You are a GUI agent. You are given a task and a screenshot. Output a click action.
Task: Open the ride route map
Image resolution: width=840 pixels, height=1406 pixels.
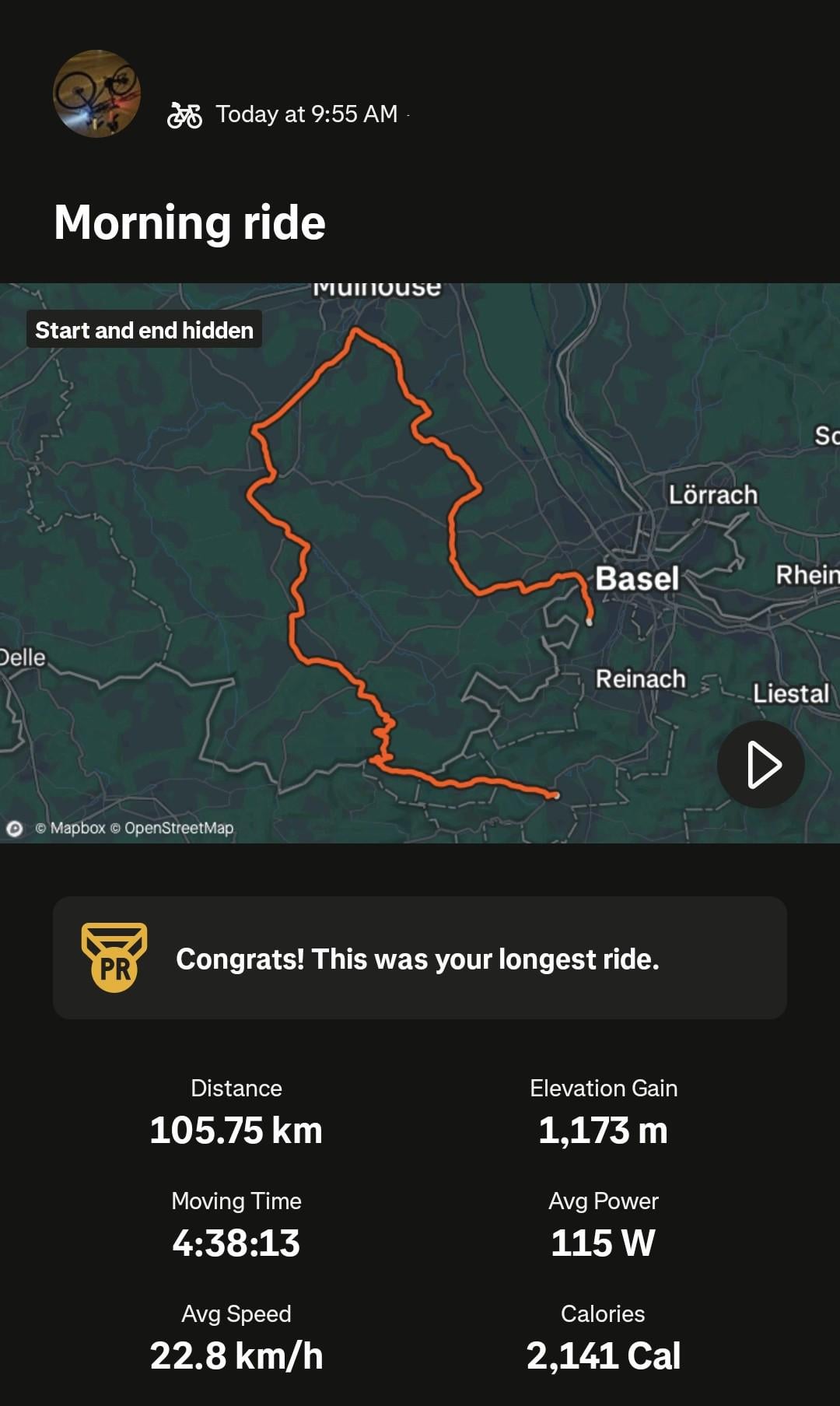(420, 563)
